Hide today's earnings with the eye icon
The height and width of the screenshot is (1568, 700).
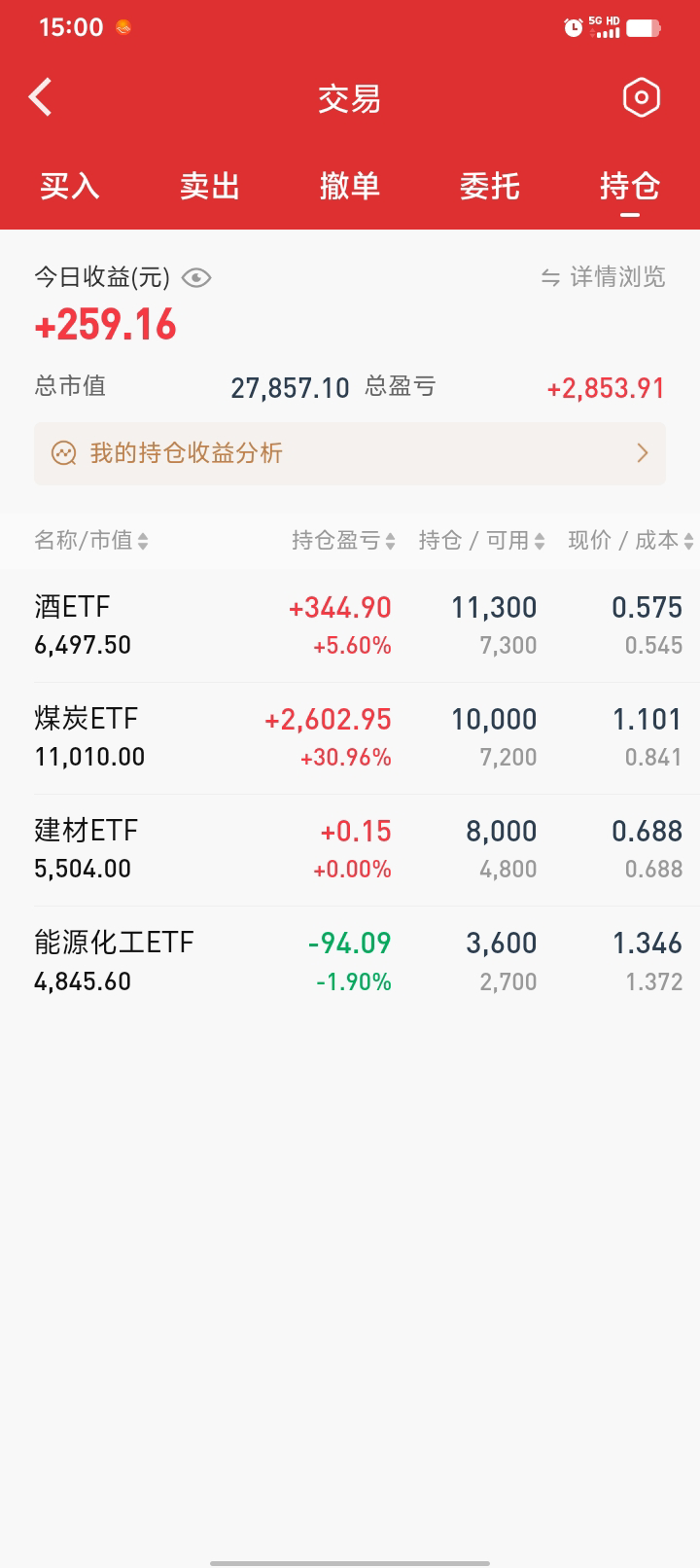click(x=196, y=278)
